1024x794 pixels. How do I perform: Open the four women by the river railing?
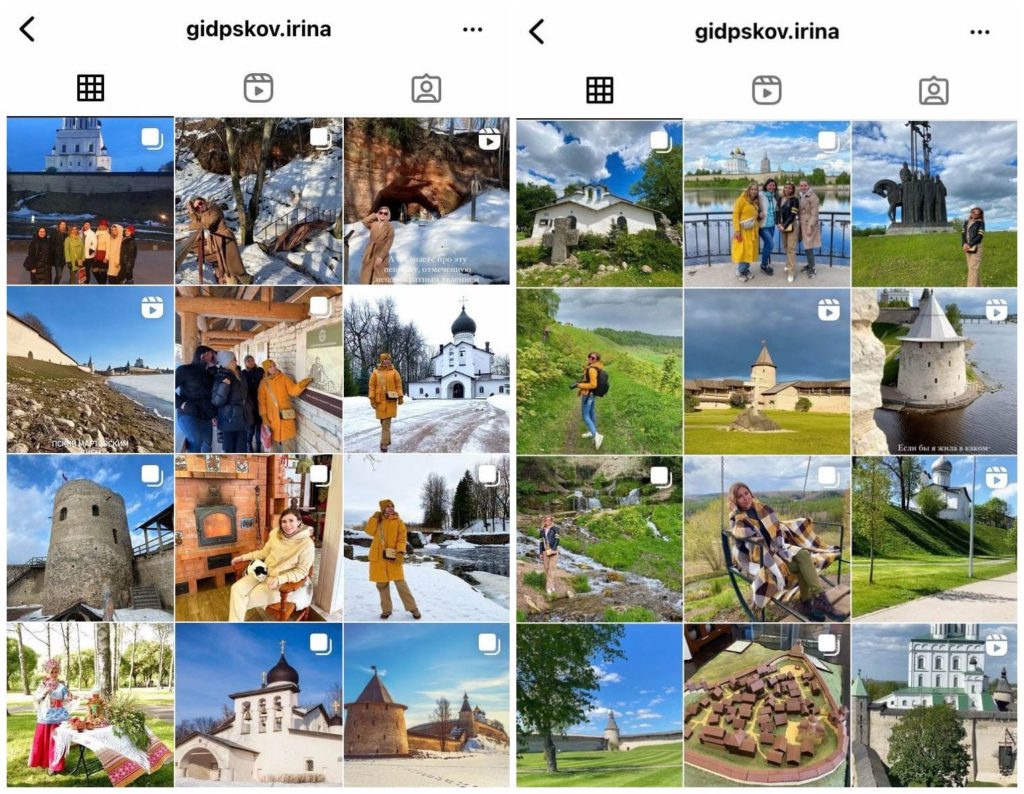(767, 203)
